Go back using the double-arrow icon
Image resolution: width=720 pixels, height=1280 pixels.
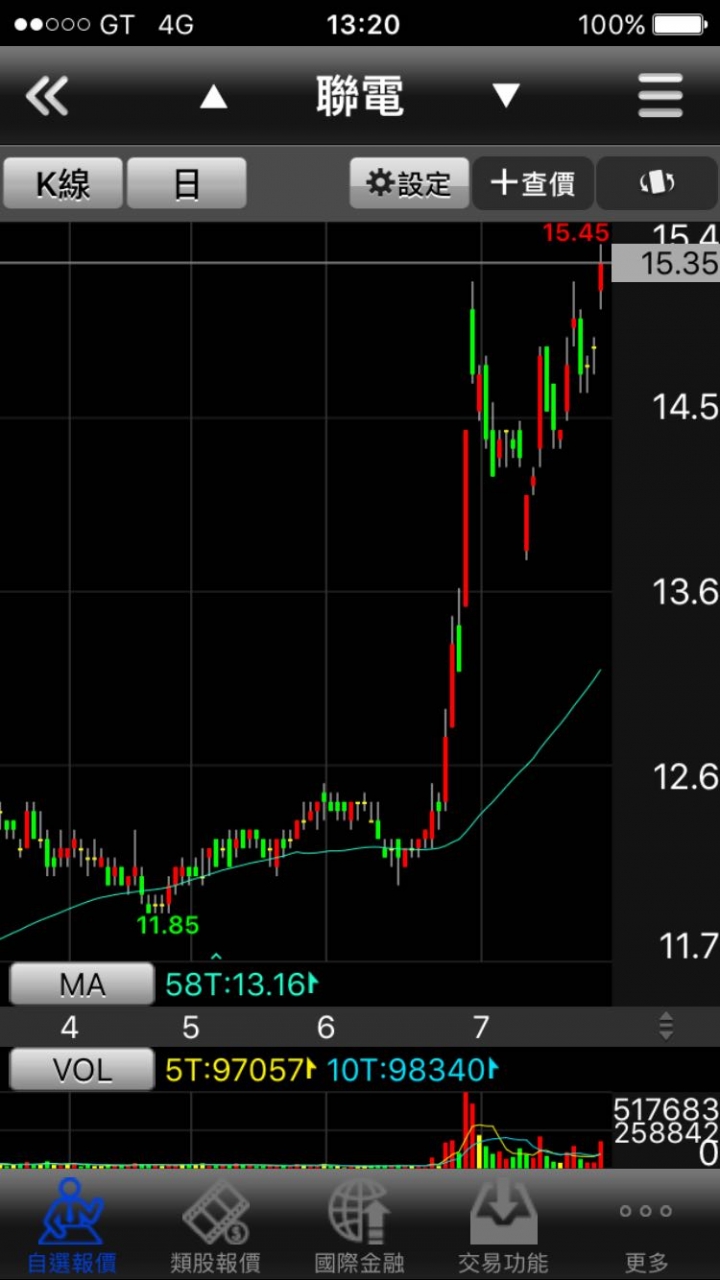click(47, 97)
